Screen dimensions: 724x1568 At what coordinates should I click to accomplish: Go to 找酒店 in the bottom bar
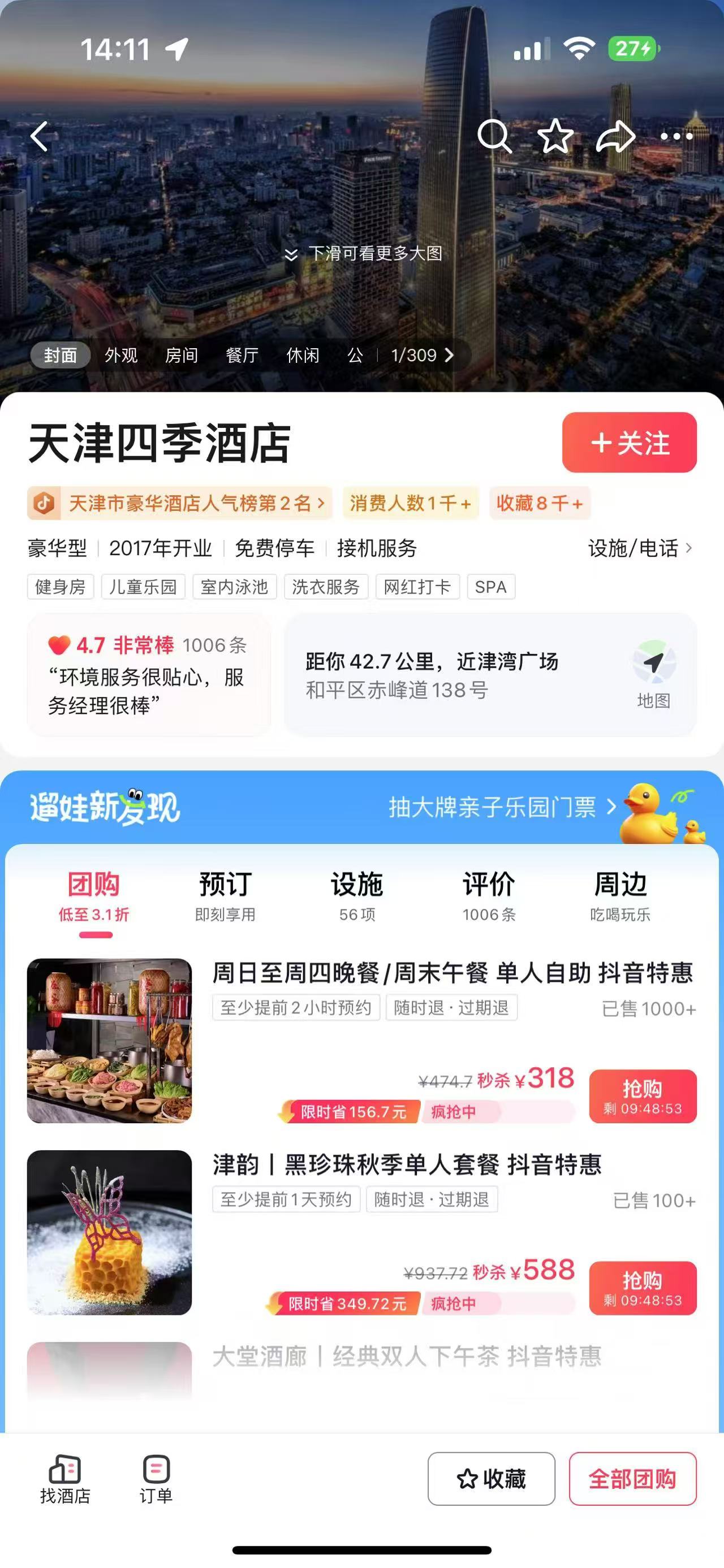point(65,1479)
